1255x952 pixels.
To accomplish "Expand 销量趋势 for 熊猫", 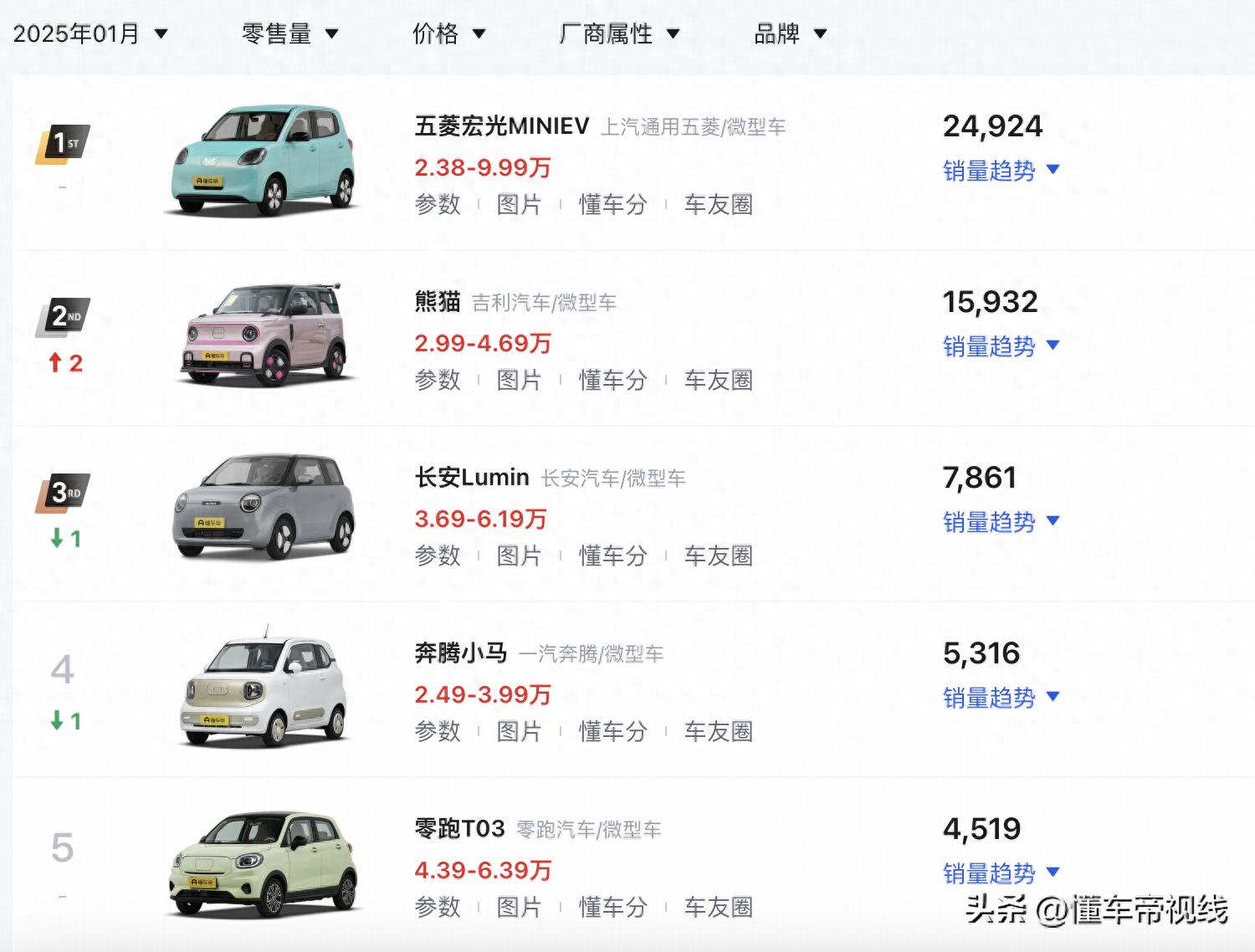I will [x=1001, y=346].
